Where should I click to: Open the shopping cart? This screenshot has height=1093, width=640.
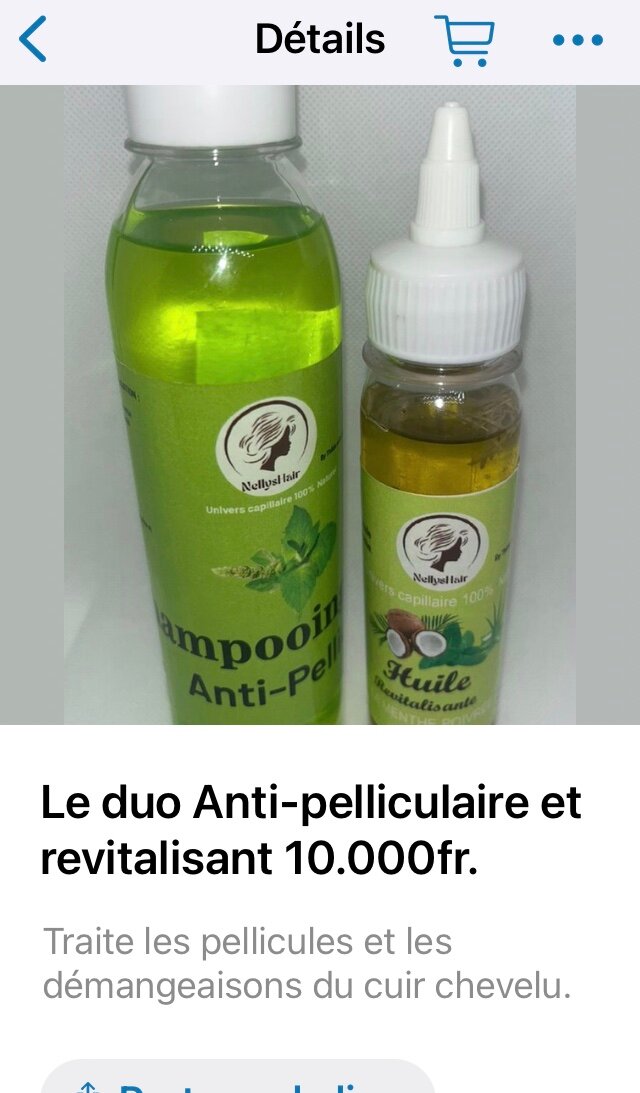(x=464, y=41)
